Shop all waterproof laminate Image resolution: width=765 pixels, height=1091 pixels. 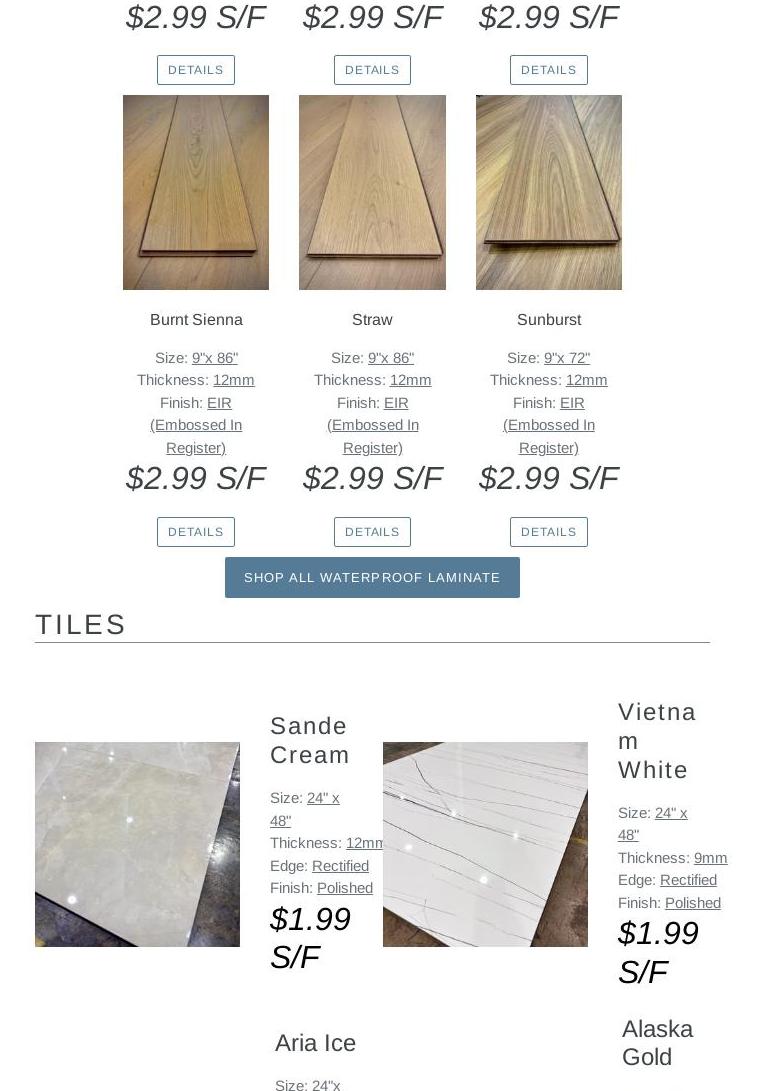click(372, 578)
